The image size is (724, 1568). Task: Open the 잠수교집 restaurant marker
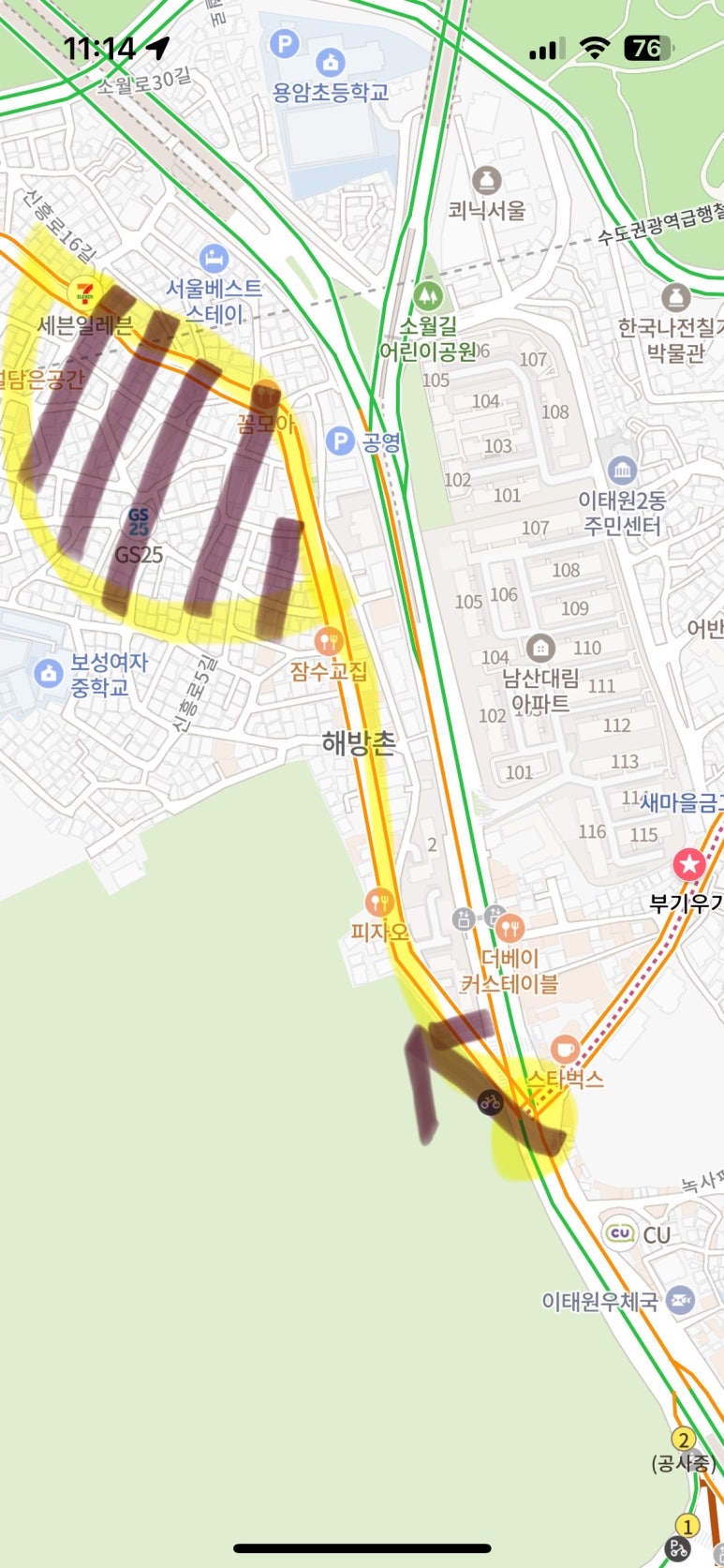point(328,641)
